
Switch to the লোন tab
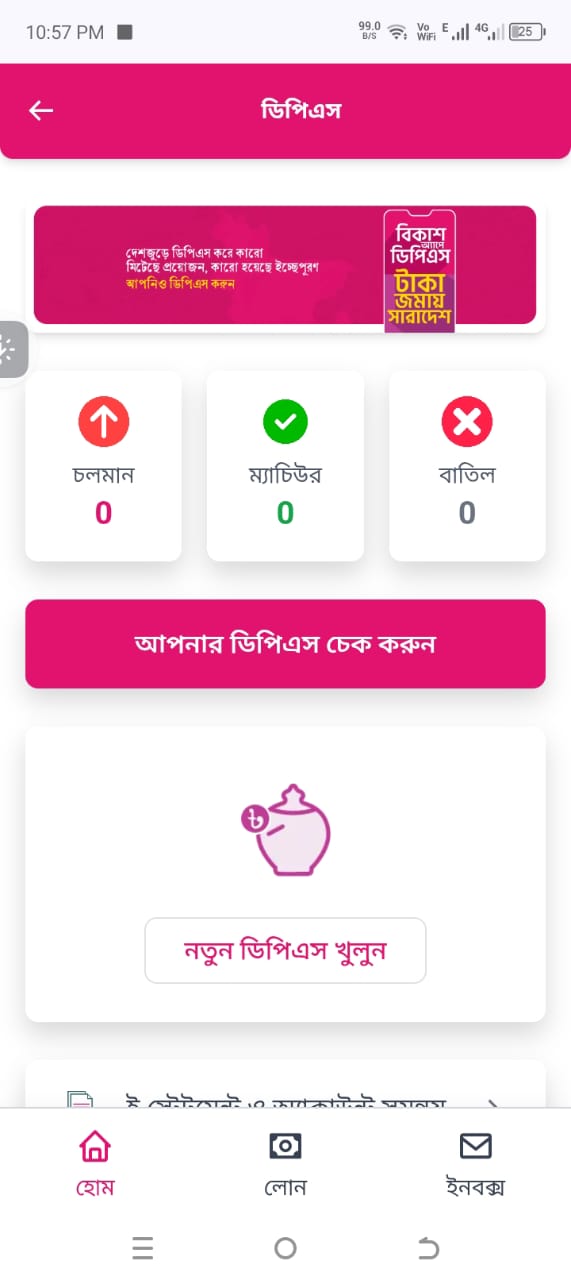coord(285,1164)
